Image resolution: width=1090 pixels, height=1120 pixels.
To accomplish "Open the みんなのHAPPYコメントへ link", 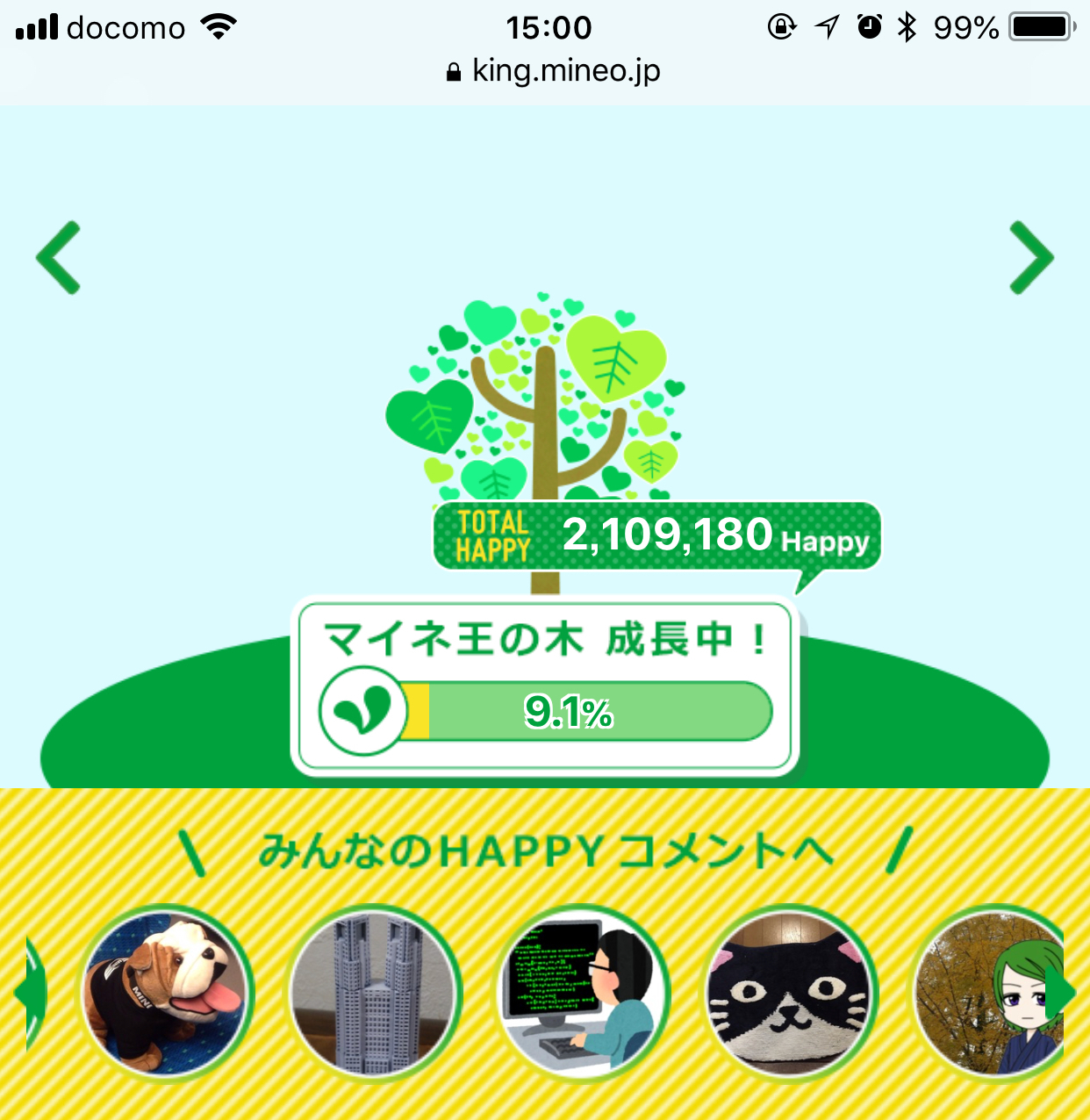I will [x=545, y=851].
